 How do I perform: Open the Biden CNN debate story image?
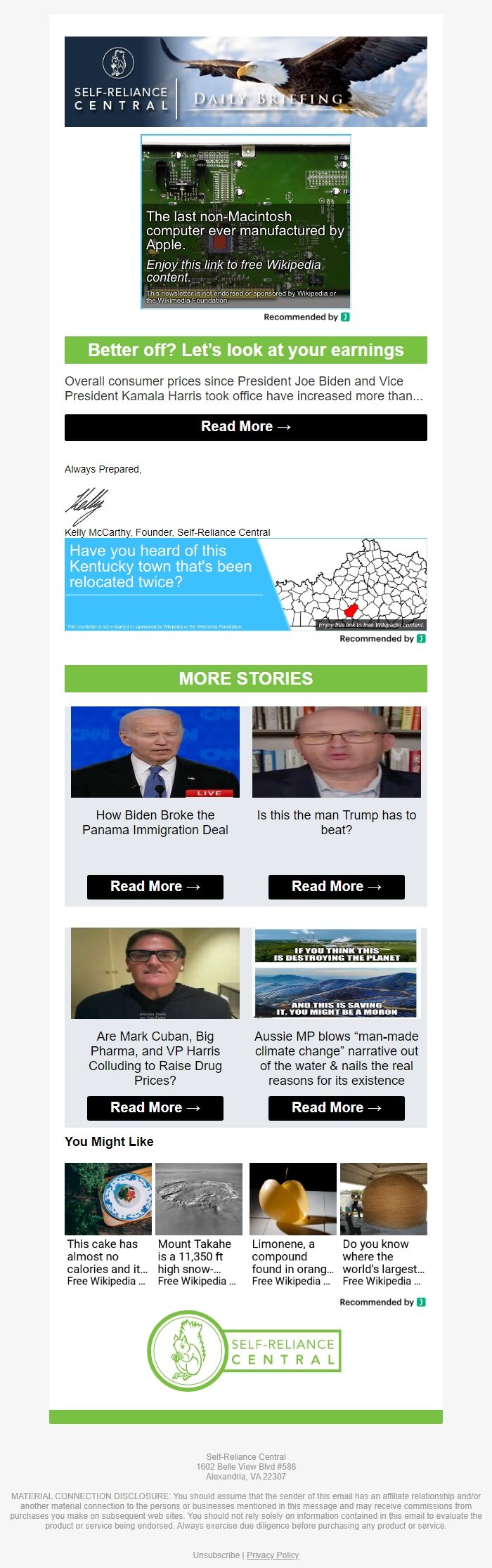155,752
